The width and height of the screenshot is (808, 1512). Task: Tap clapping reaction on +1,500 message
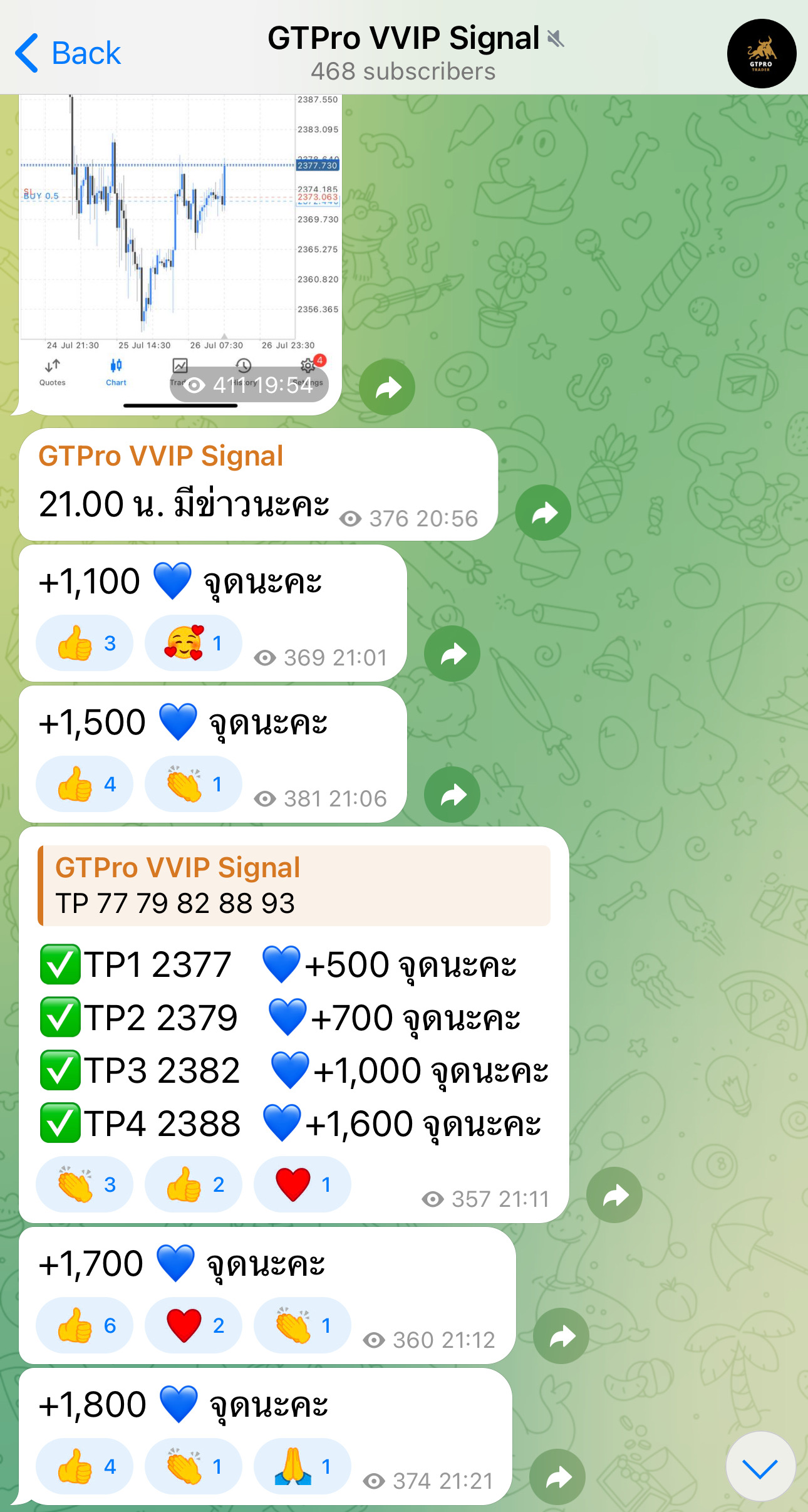coord(193,784)
